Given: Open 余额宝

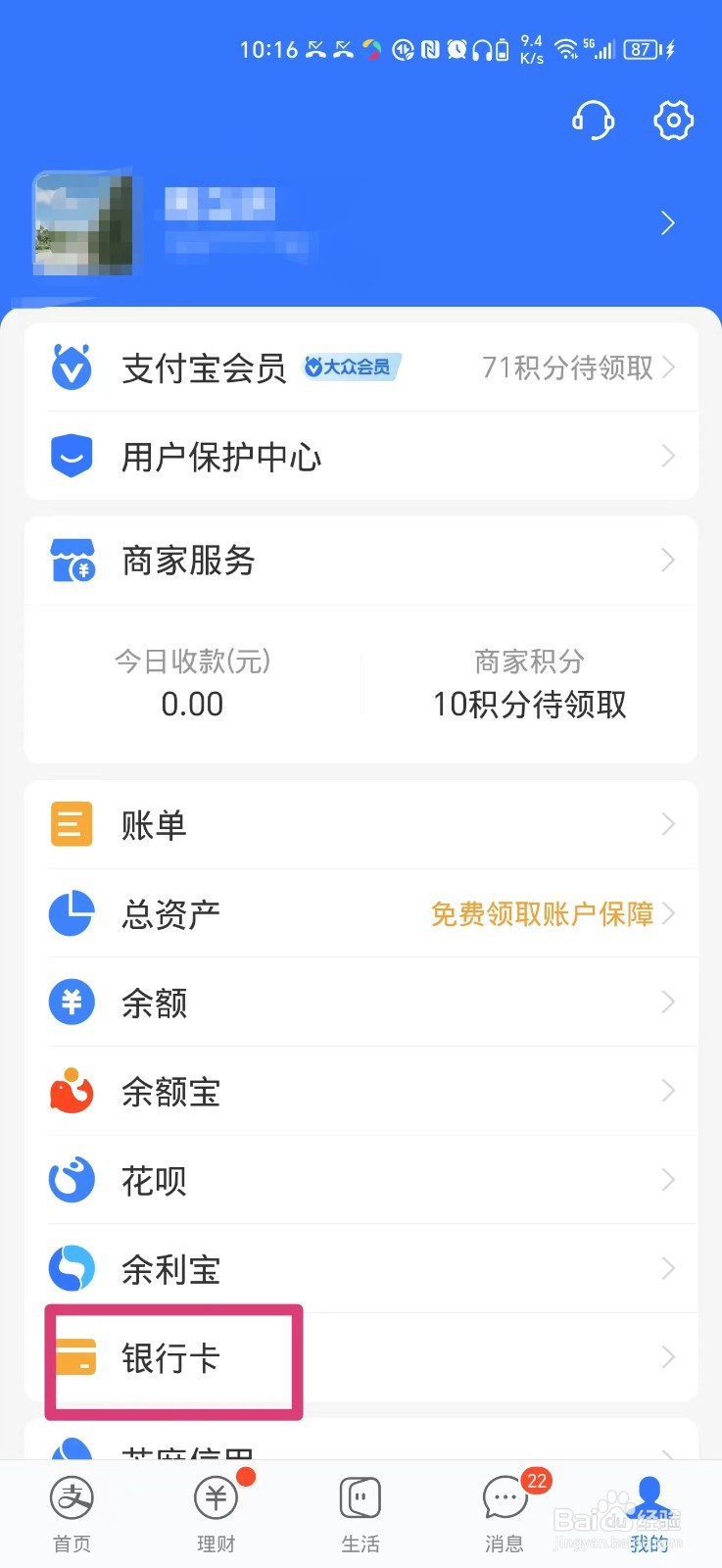Looking at the screenshot, I should [361, 1092].
